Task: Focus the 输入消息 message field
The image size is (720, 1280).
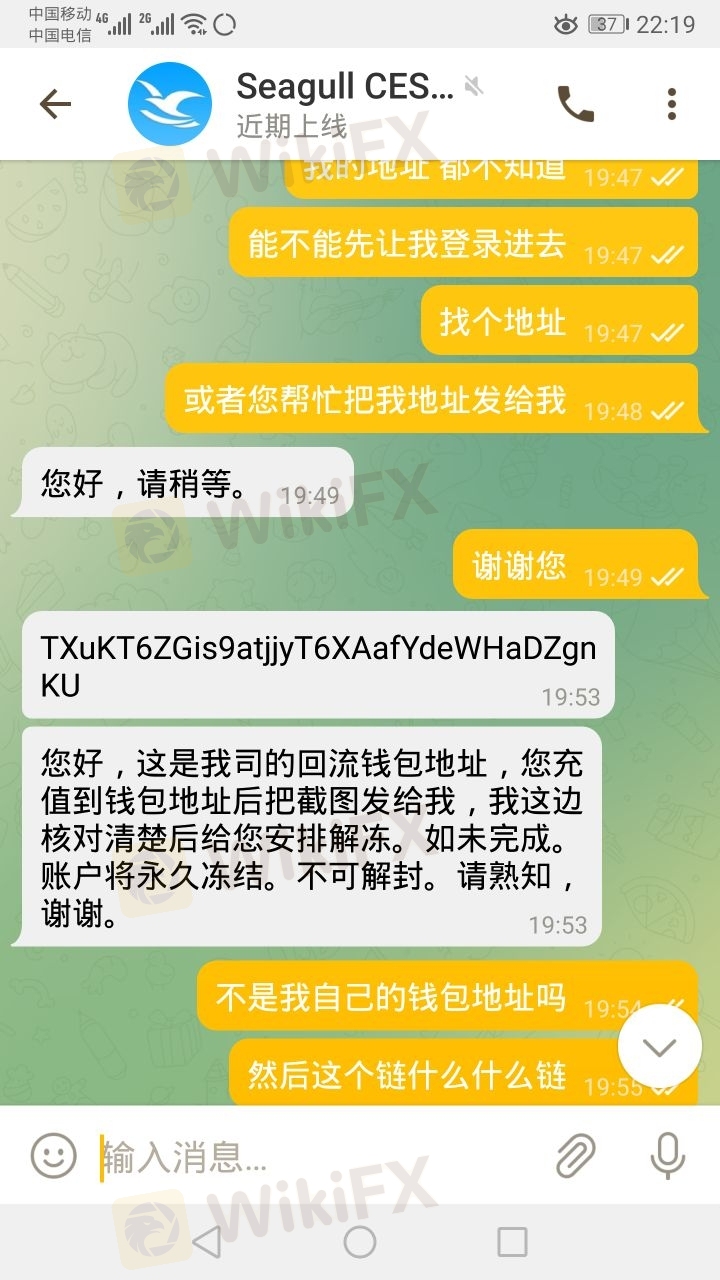Action: [320, 1156]
